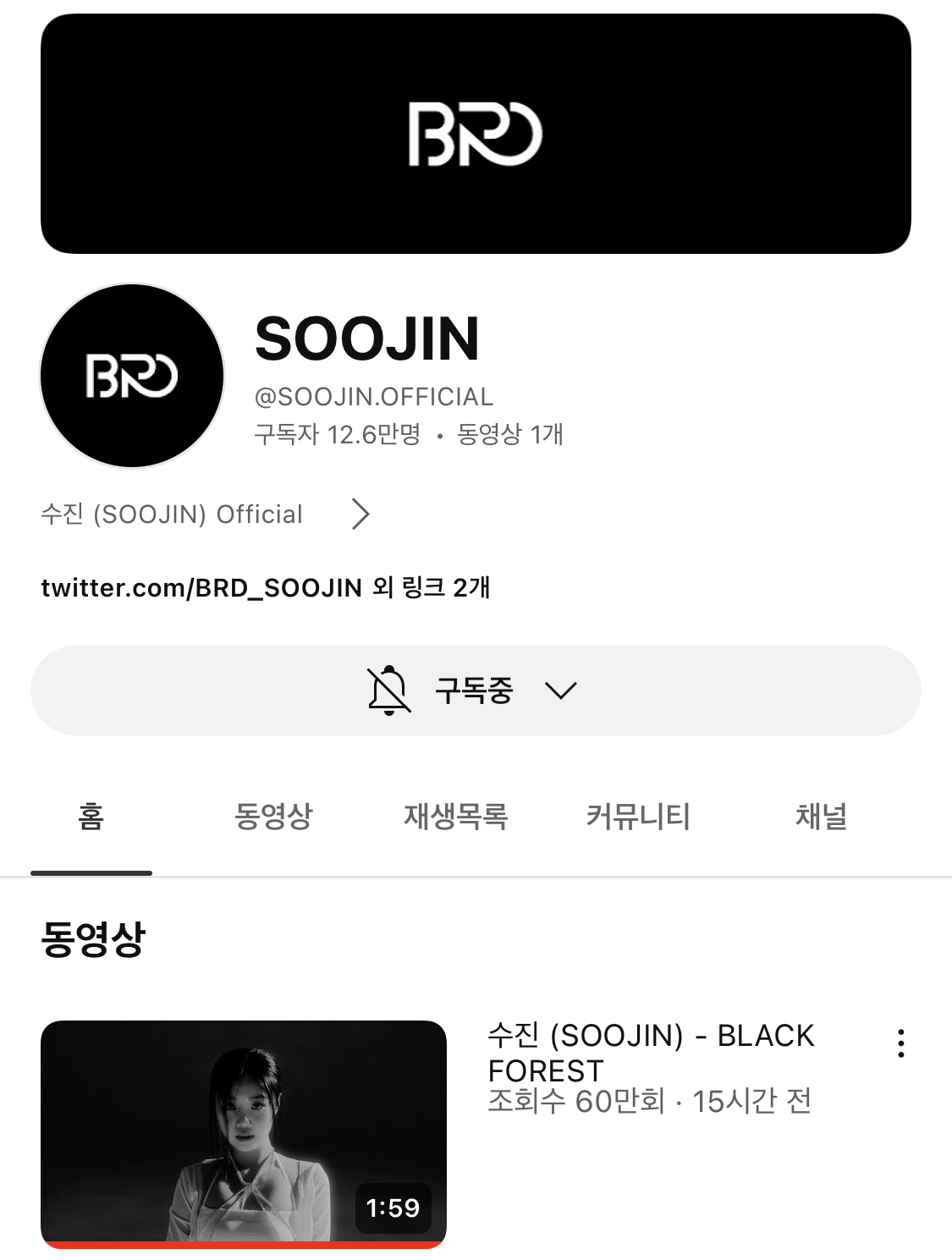Viewport: 952px width, 1260px height.
Task: Switch to the 채널 tab
Action: (x=821, y=817)
